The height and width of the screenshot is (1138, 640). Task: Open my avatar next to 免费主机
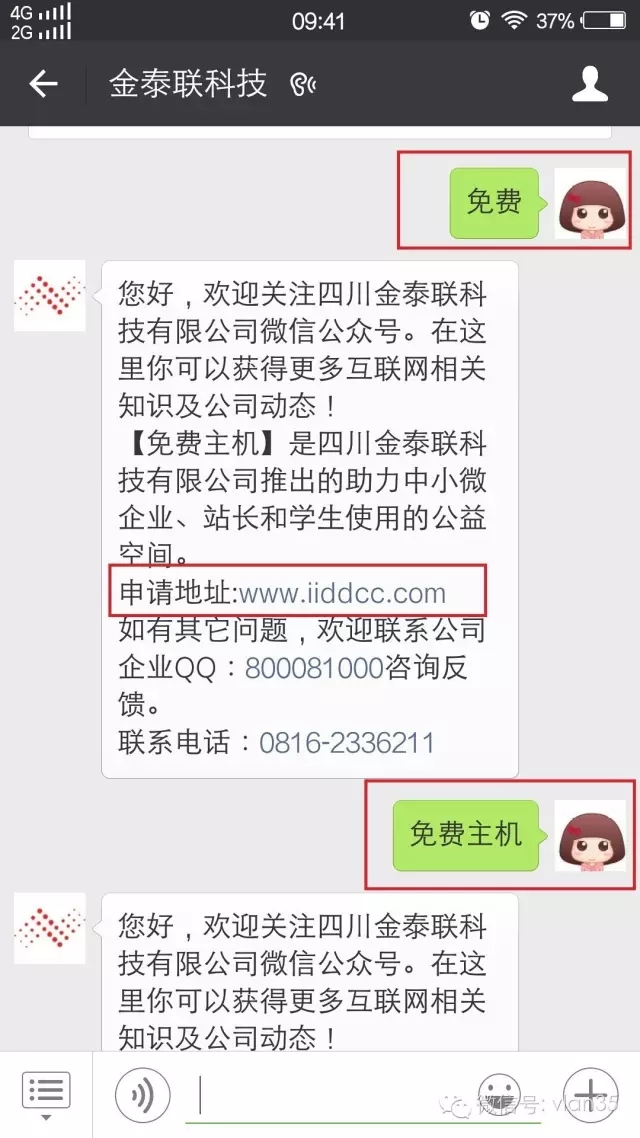coord(590,835)
